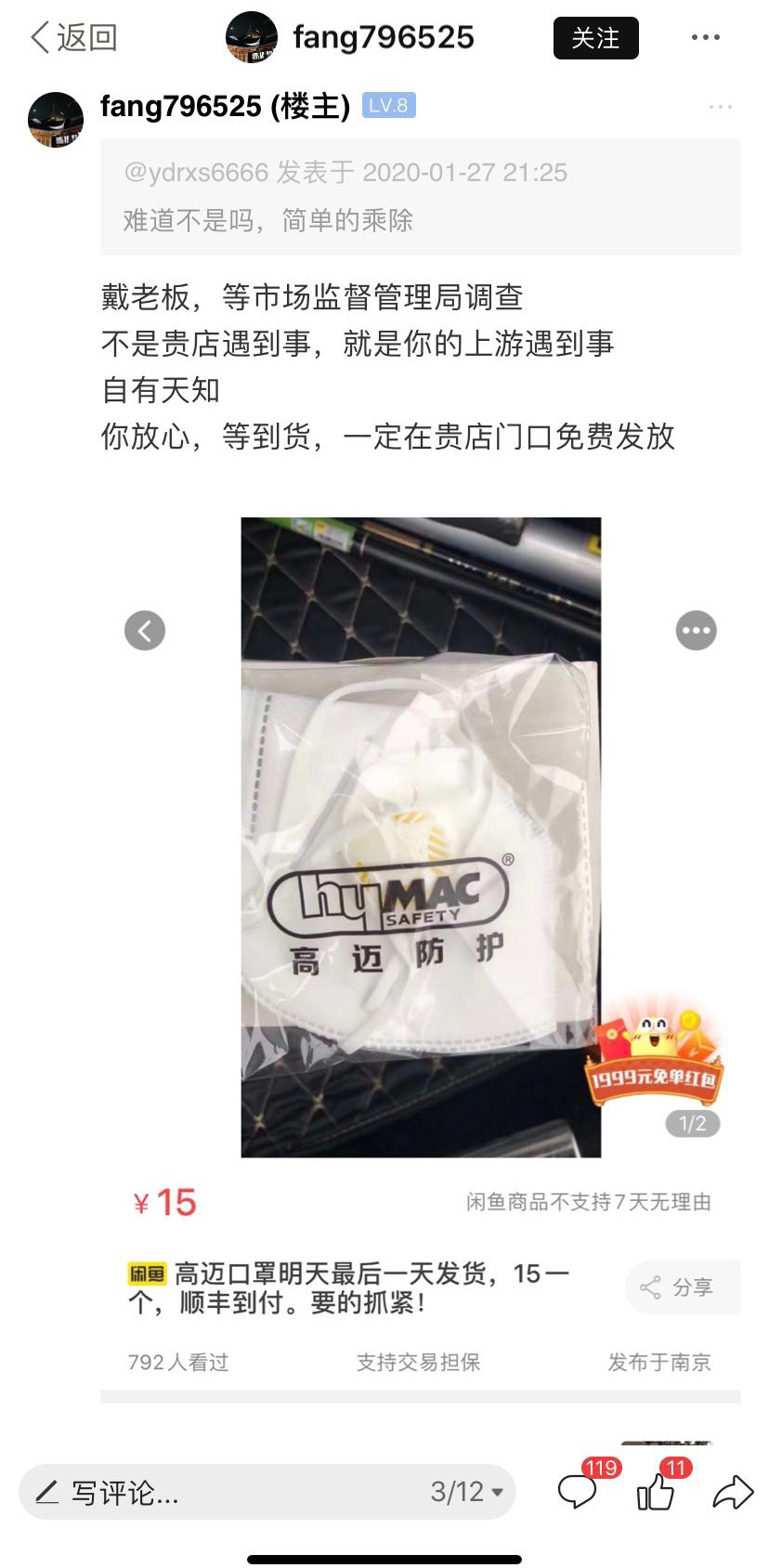View the 119 comments

578,1492
